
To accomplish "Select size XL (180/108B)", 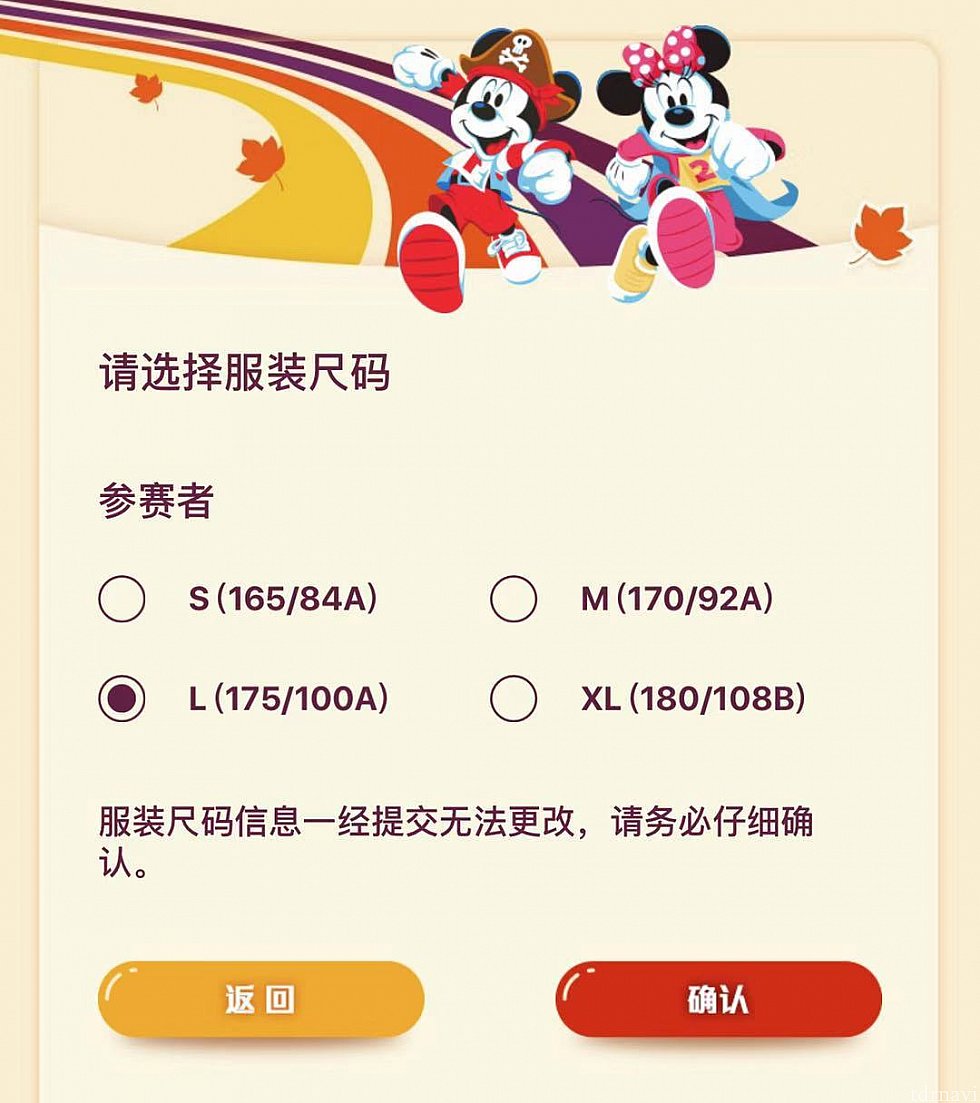I will 514,699.
